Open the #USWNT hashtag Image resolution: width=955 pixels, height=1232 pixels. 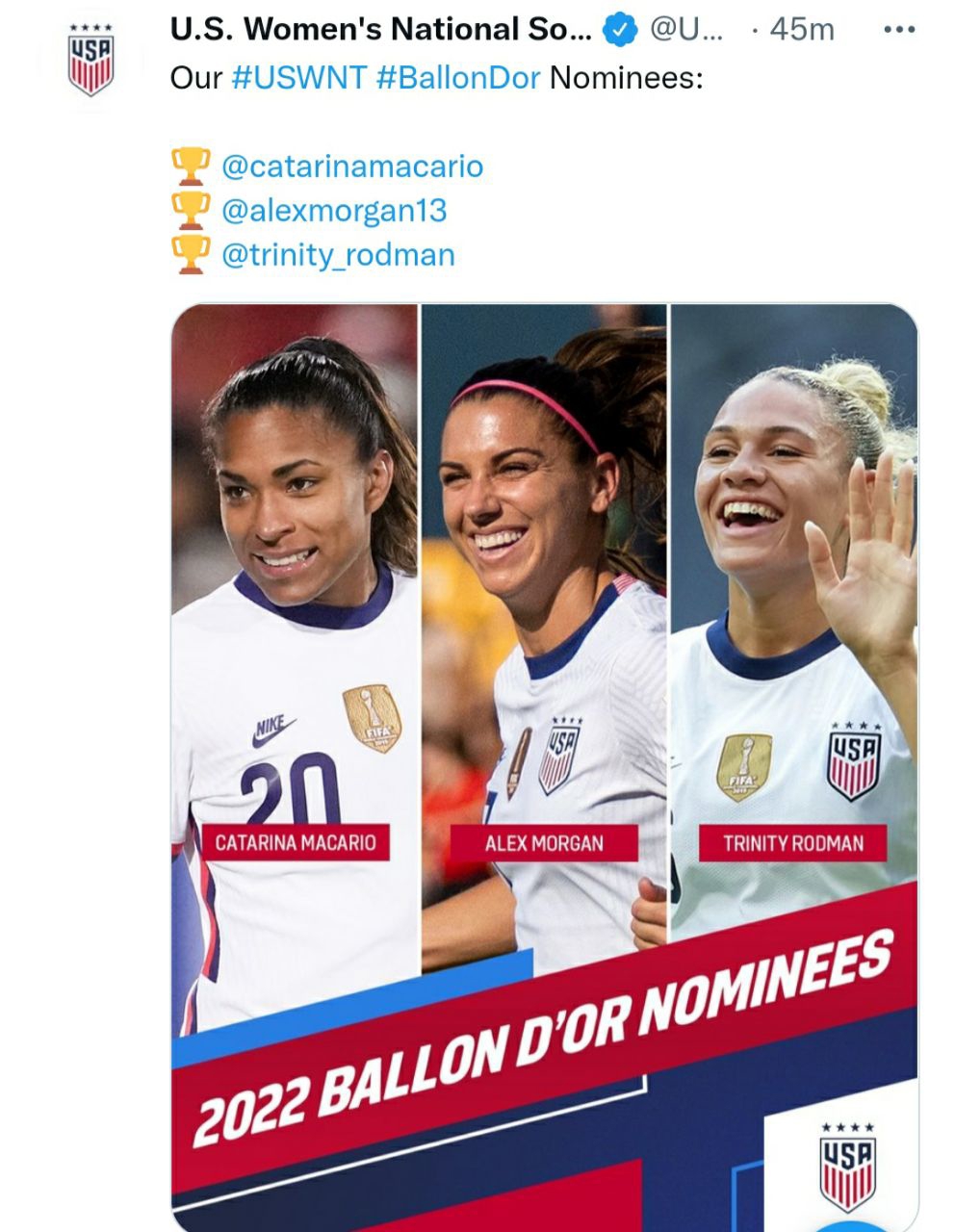[x=299, y=78]
